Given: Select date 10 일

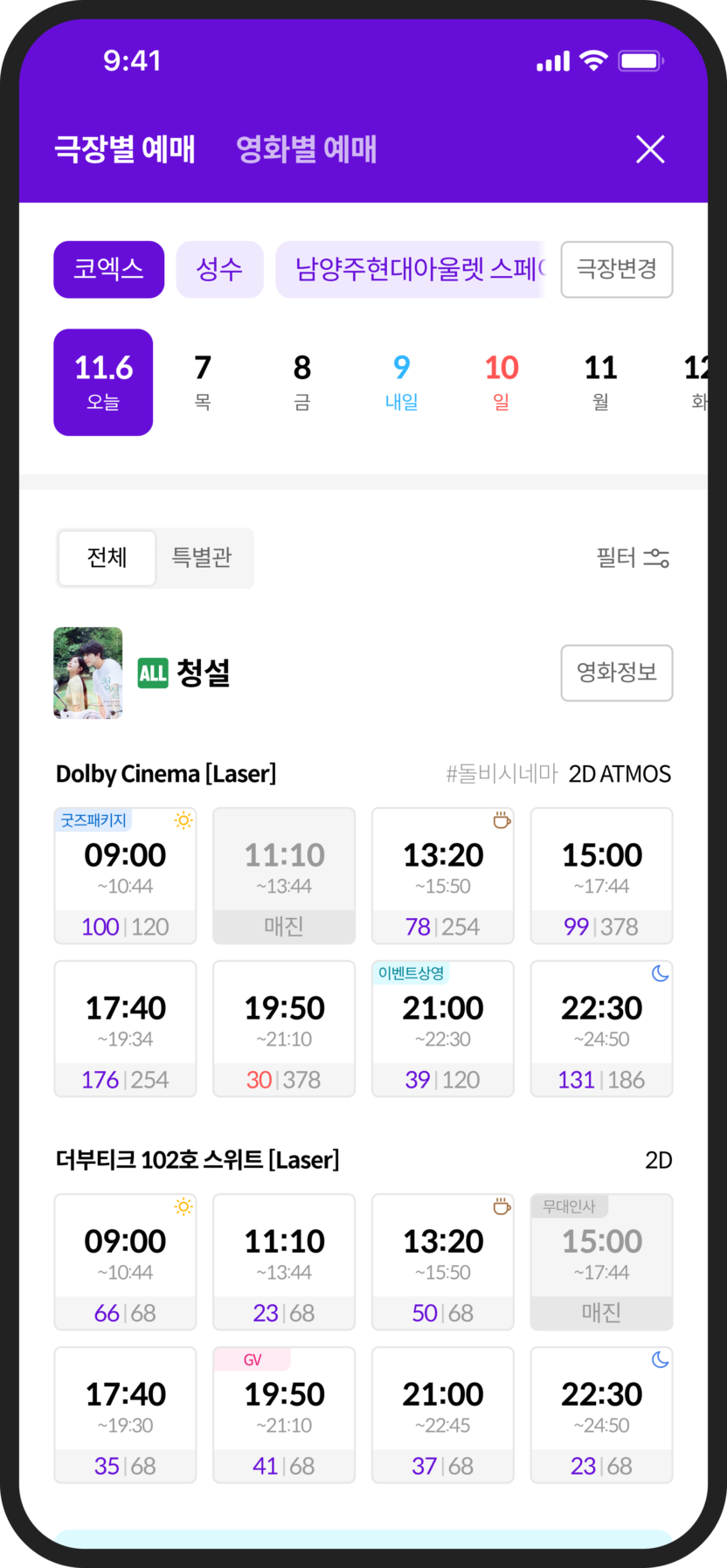Looking at the screenshot, I should pyautogui.click(x=502, y=382).
